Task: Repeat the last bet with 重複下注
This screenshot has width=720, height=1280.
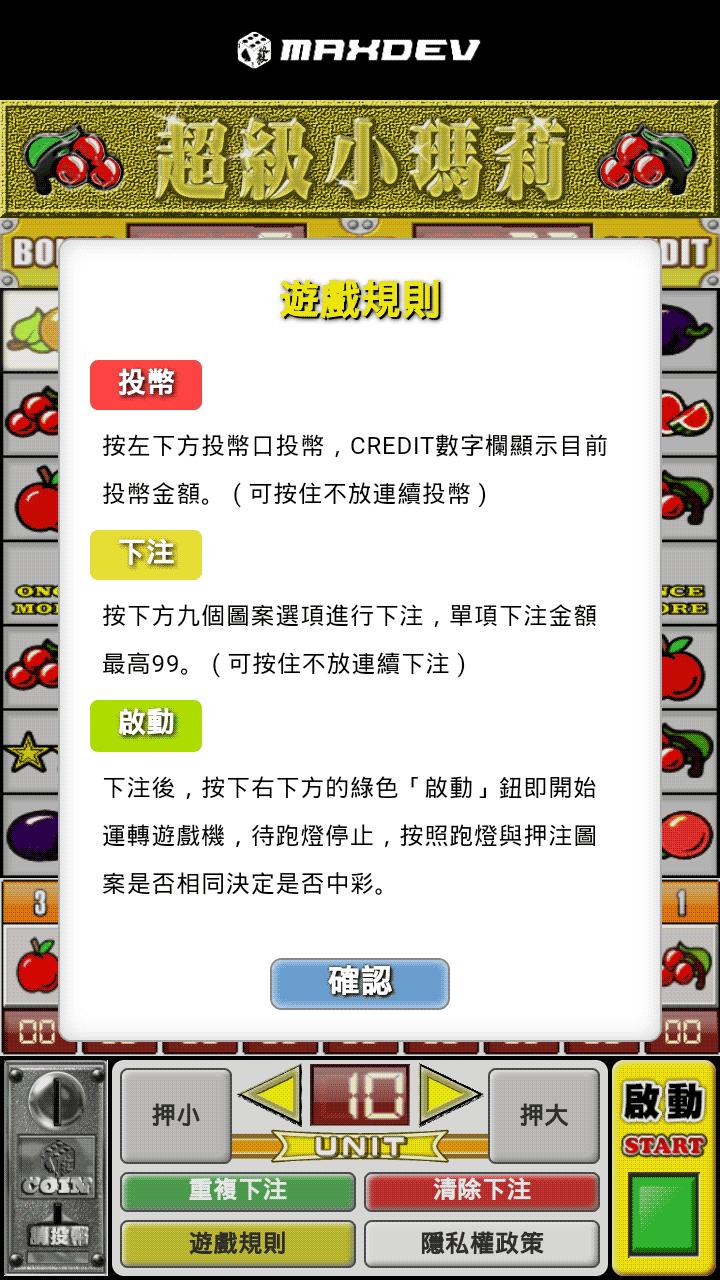Action: point(238,1191)
